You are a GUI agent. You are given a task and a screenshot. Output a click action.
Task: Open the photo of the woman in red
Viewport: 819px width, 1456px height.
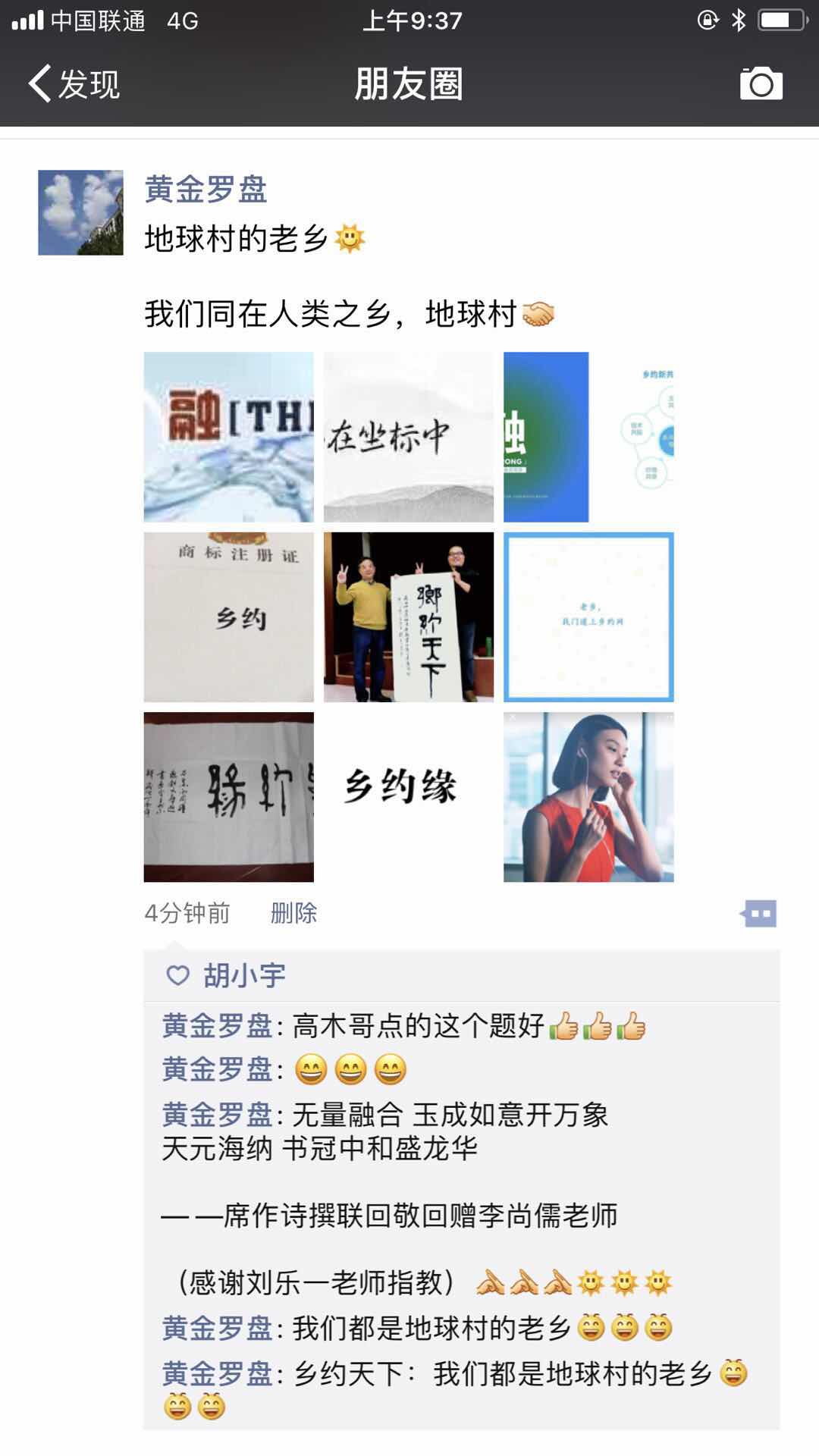pyautogui.click(x=588, y=796)
